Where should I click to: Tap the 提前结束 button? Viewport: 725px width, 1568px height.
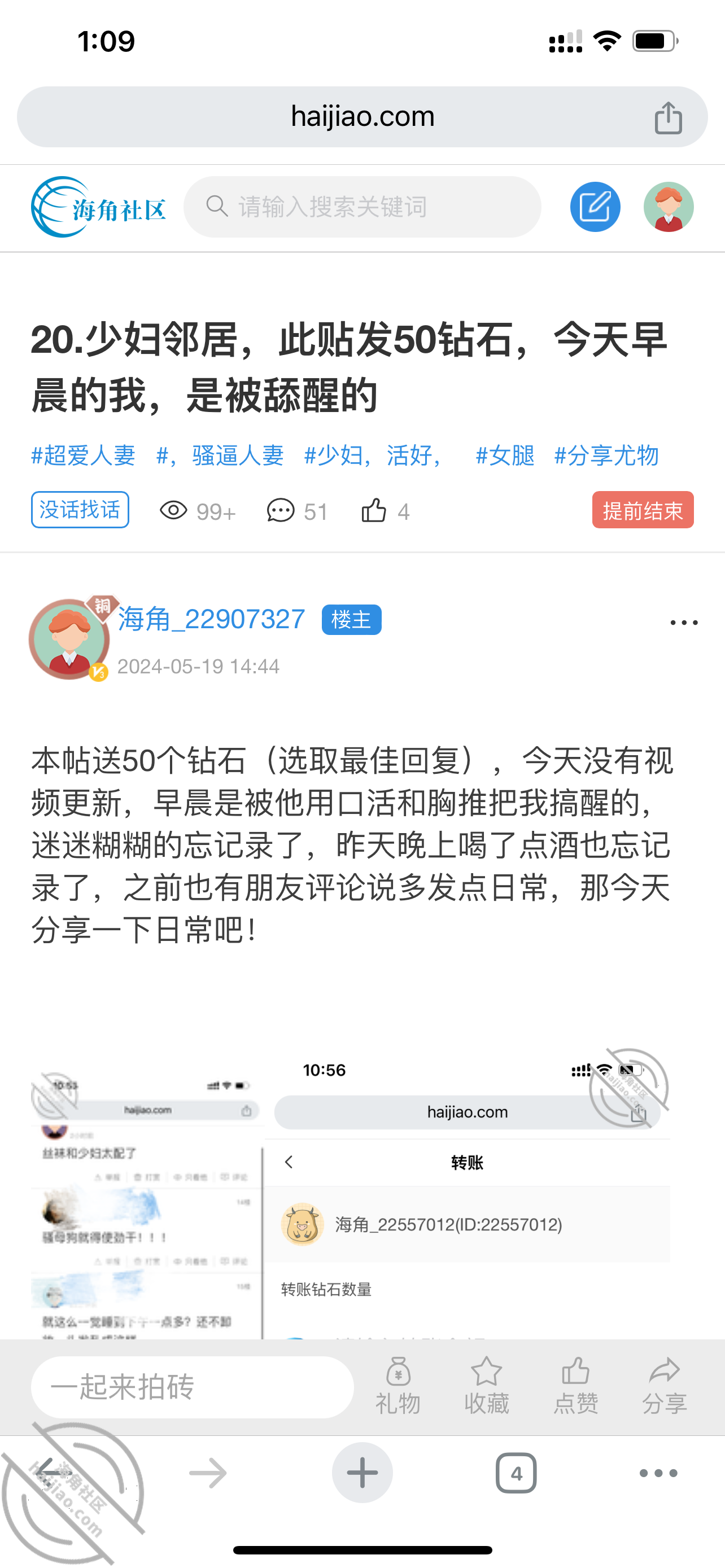click(643, 510)
